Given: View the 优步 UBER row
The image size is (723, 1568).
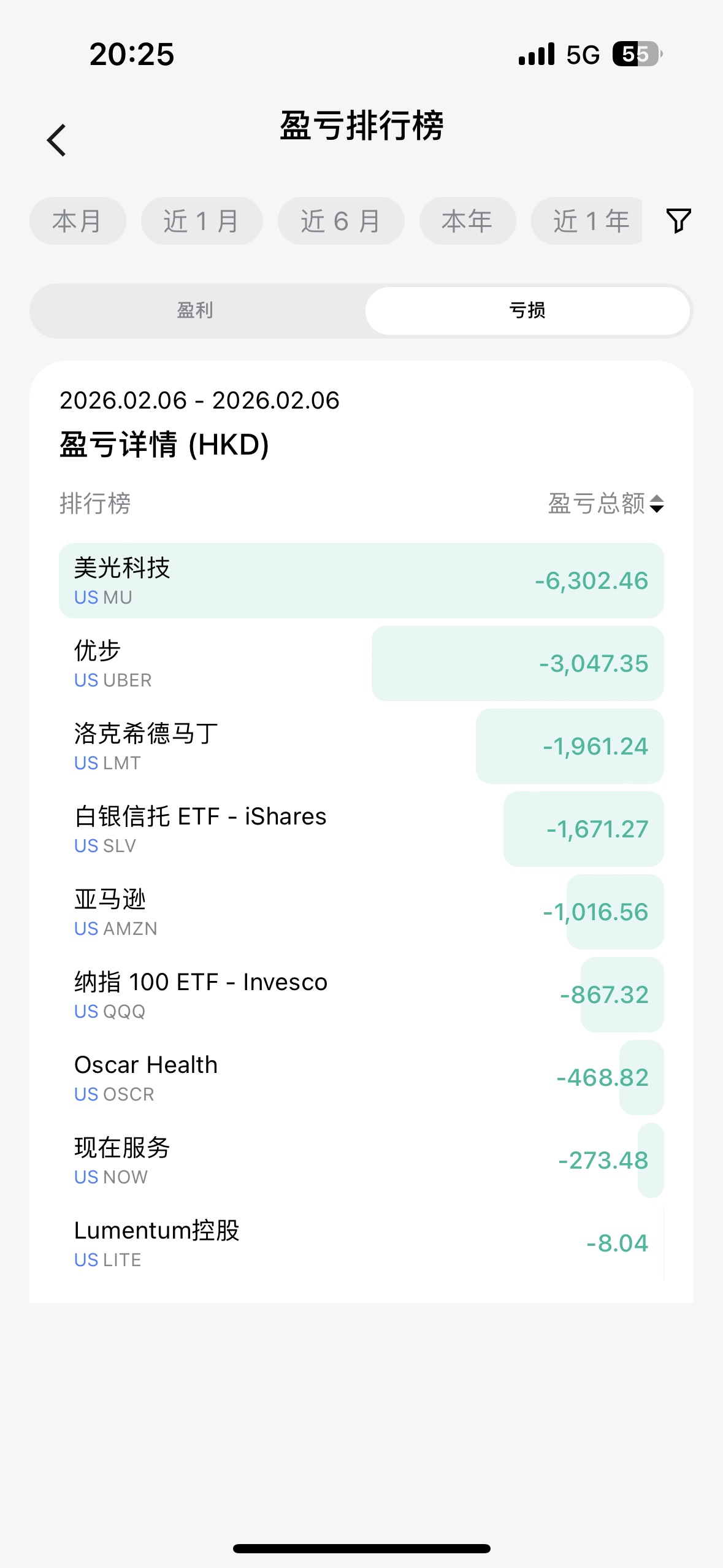Looking at the screenshot, I should point(361,663).
